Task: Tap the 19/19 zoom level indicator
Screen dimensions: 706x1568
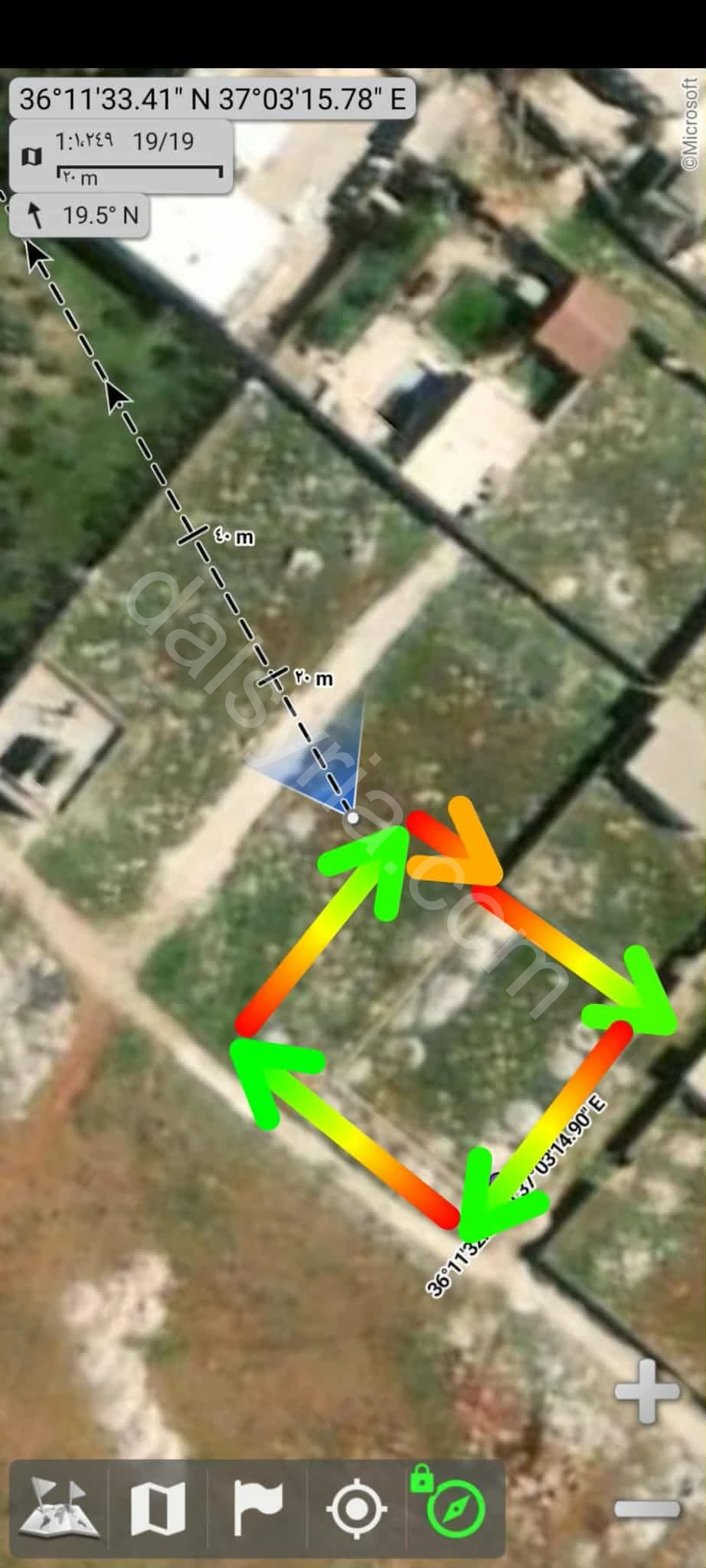Action: pyautogui.click(x=165, y=142)
